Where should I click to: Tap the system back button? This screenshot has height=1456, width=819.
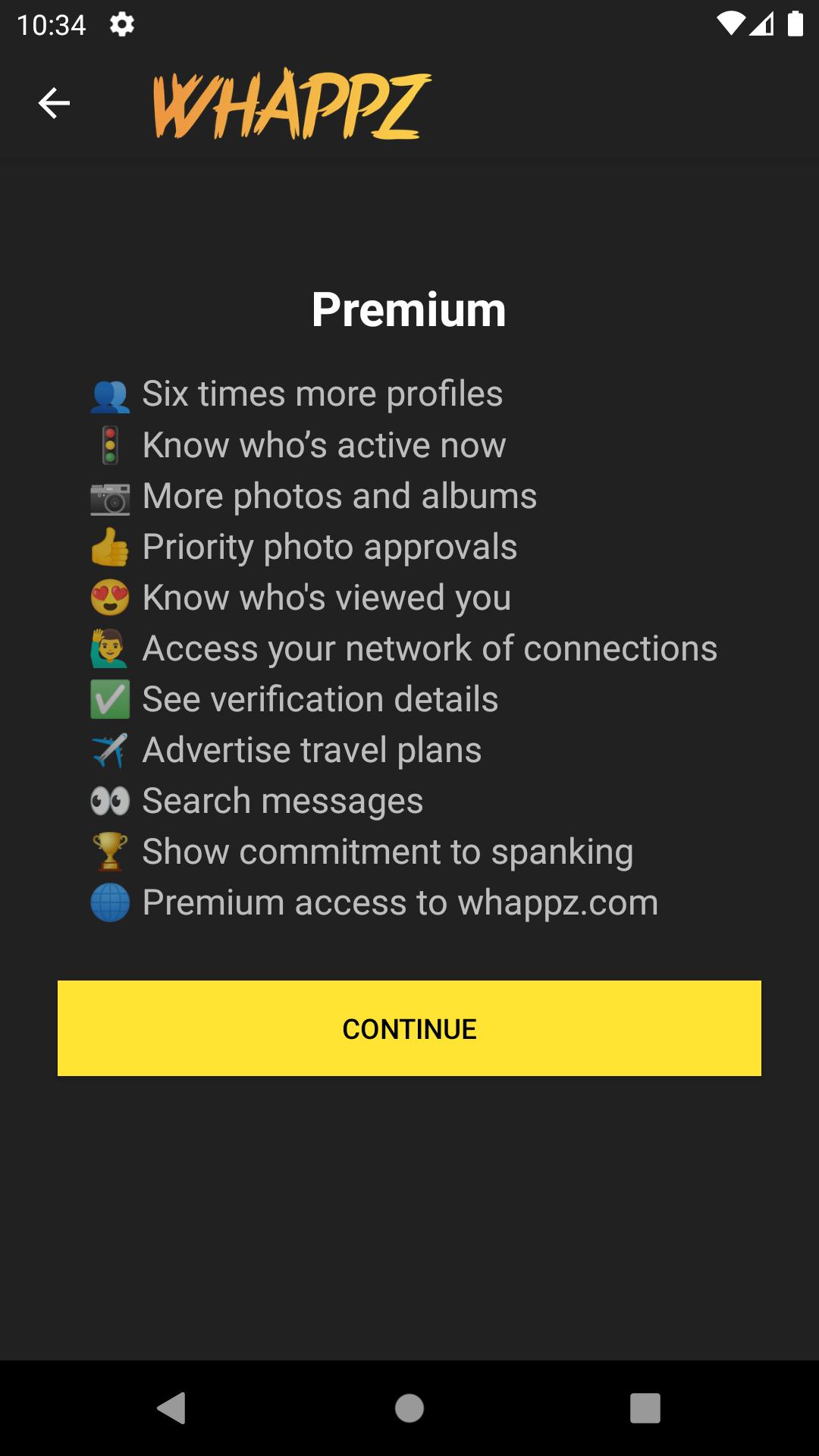point(172,1408)
